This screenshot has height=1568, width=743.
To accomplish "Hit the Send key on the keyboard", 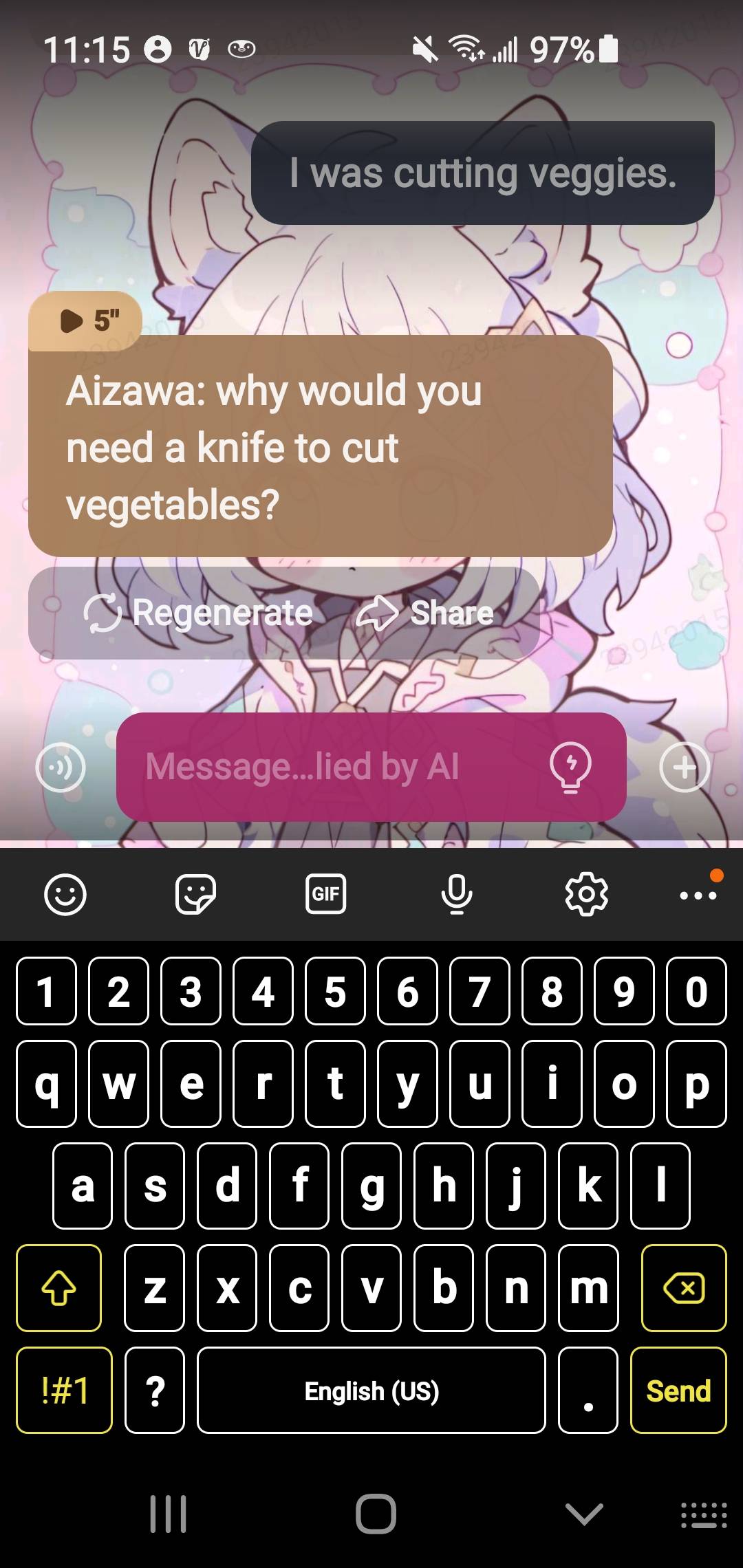I will point(678,1391).
